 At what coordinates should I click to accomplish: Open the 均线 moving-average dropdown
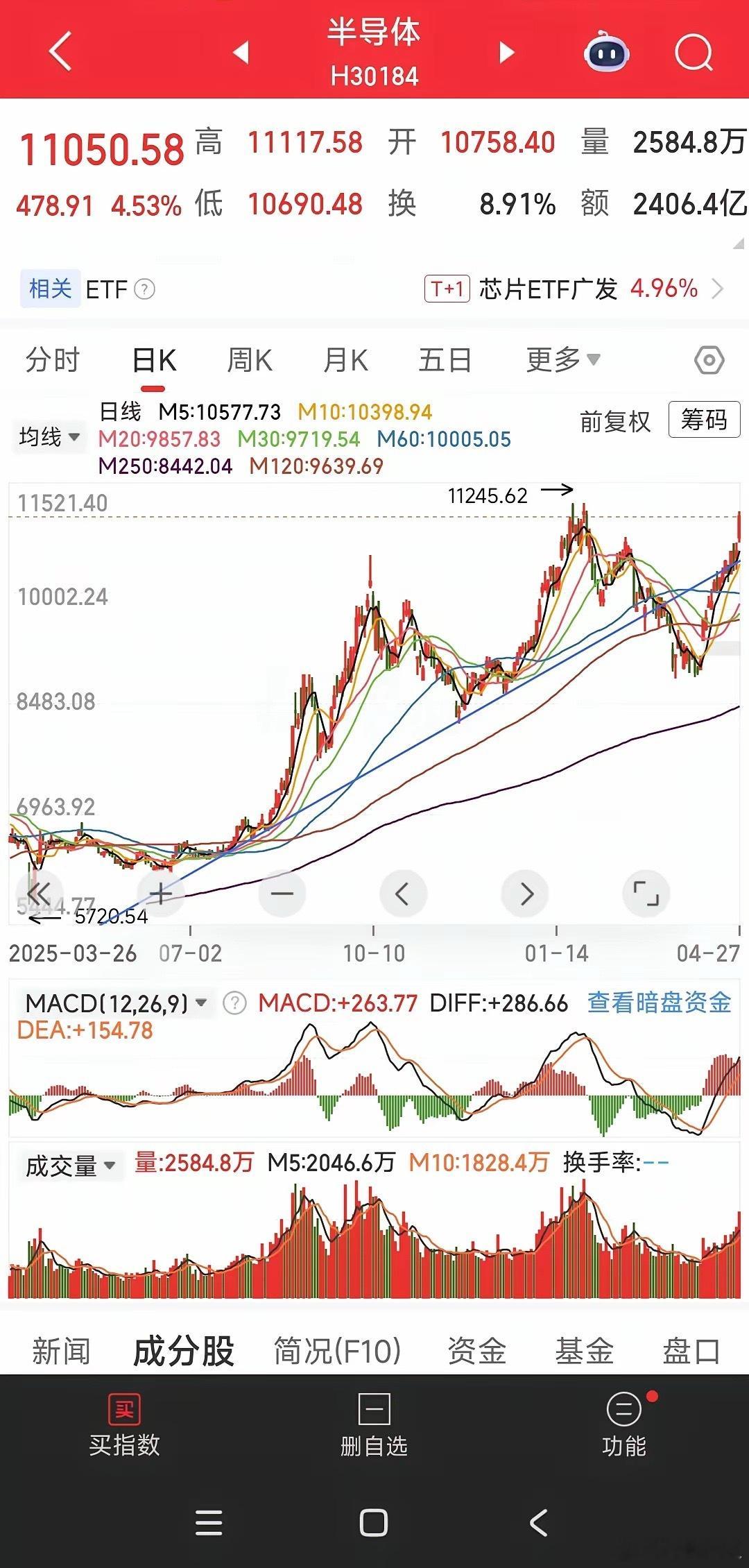coord(47,437)
